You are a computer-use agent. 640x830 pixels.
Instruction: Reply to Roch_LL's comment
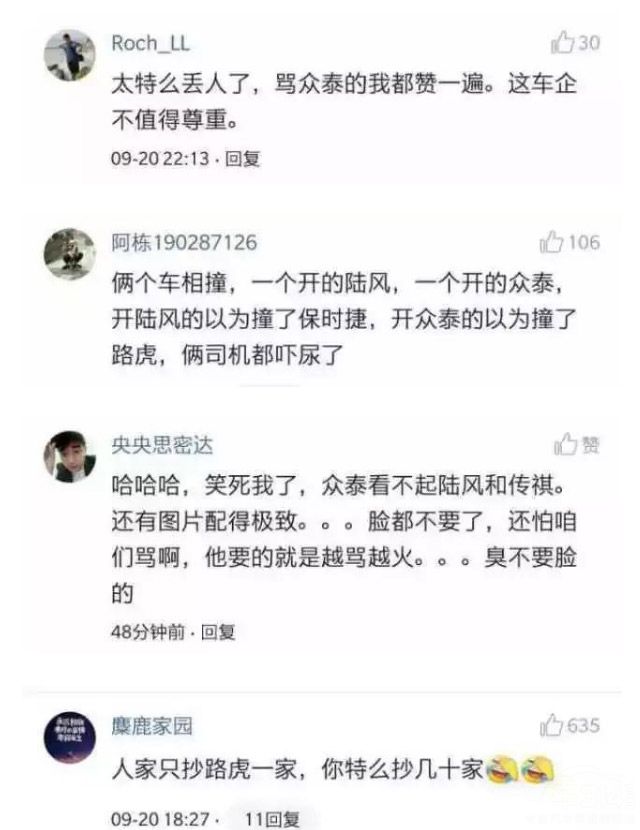(x=243, y=158)
